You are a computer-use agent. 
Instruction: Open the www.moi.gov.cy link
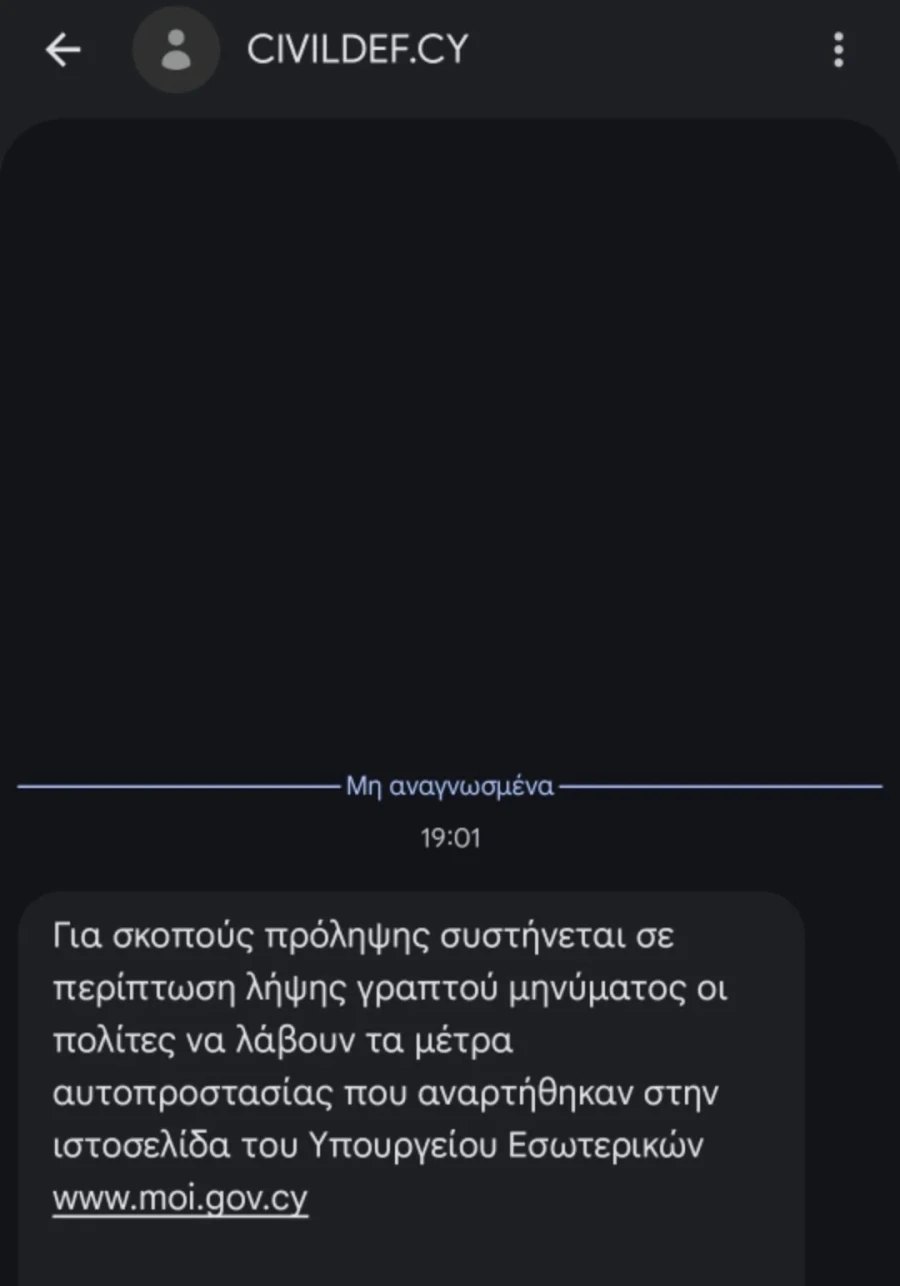(x=180, y=1199)
